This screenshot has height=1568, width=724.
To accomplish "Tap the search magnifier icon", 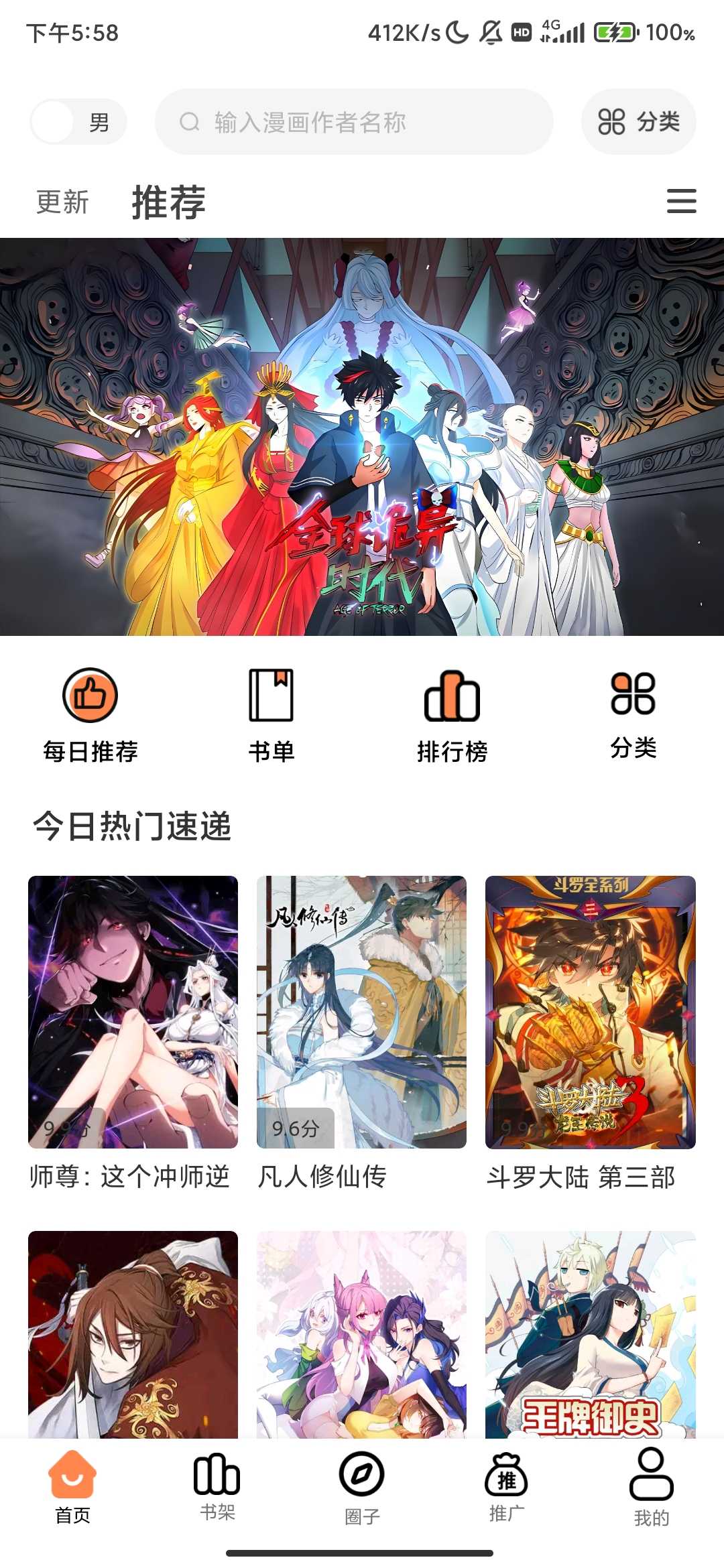I will [188, 122].
